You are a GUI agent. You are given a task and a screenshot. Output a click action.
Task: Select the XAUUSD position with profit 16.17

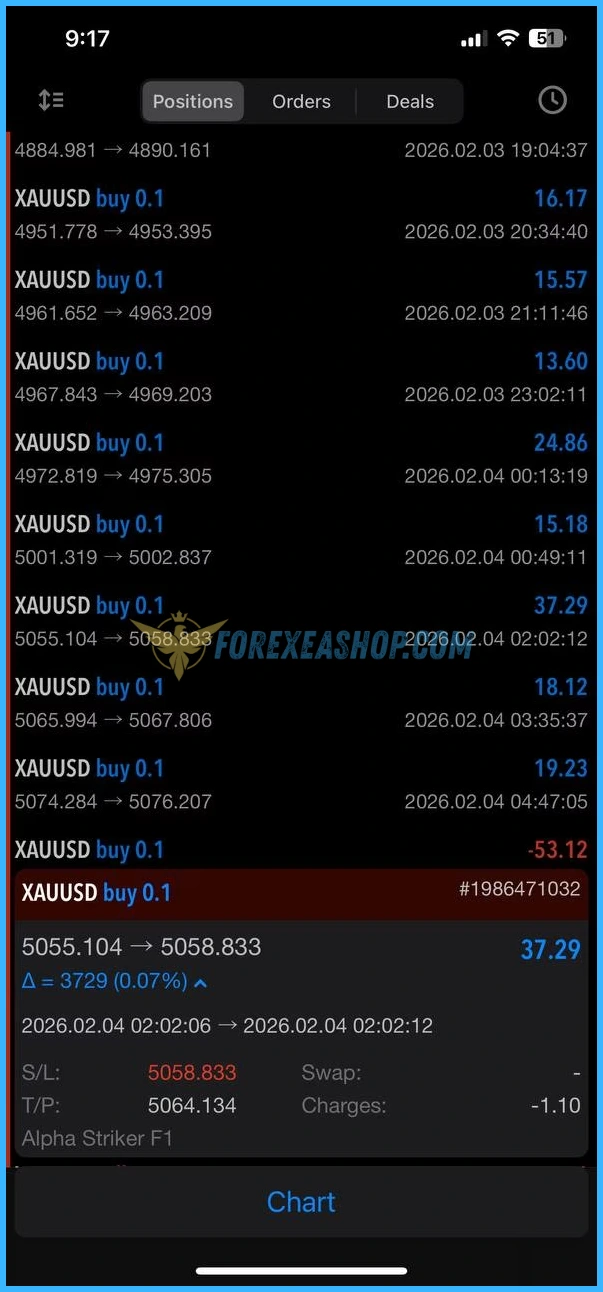300,214
